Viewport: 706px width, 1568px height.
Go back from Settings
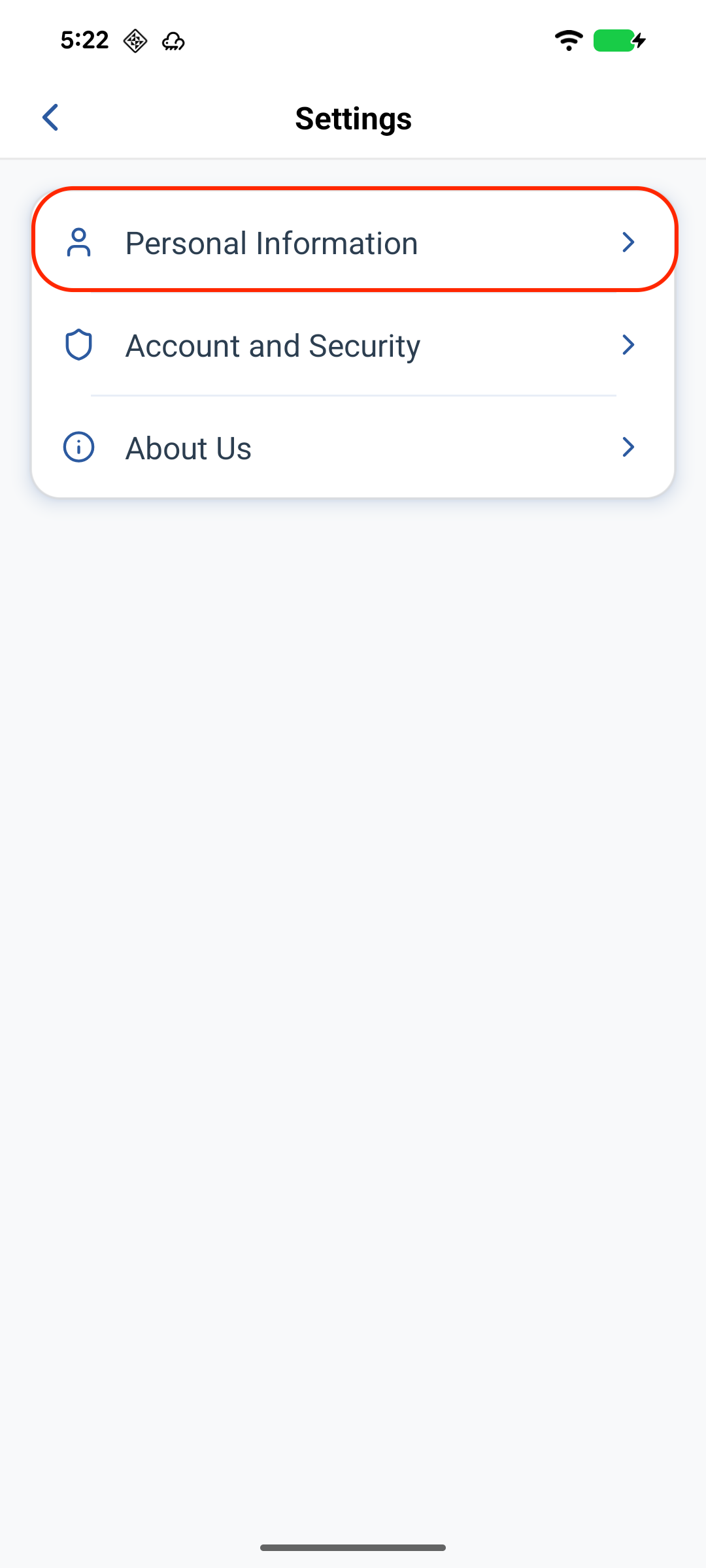51,118
